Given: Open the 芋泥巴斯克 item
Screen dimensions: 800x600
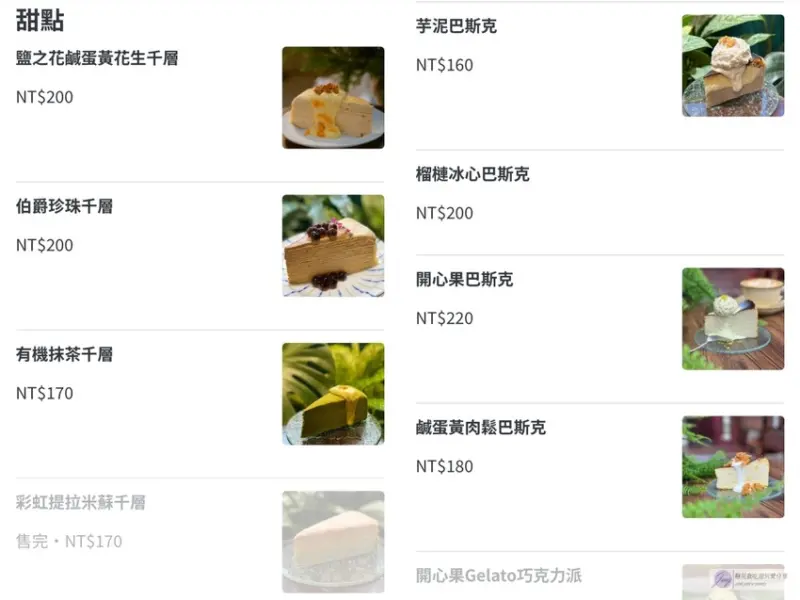Looking at the screenshot, I should tap(456, 27).
